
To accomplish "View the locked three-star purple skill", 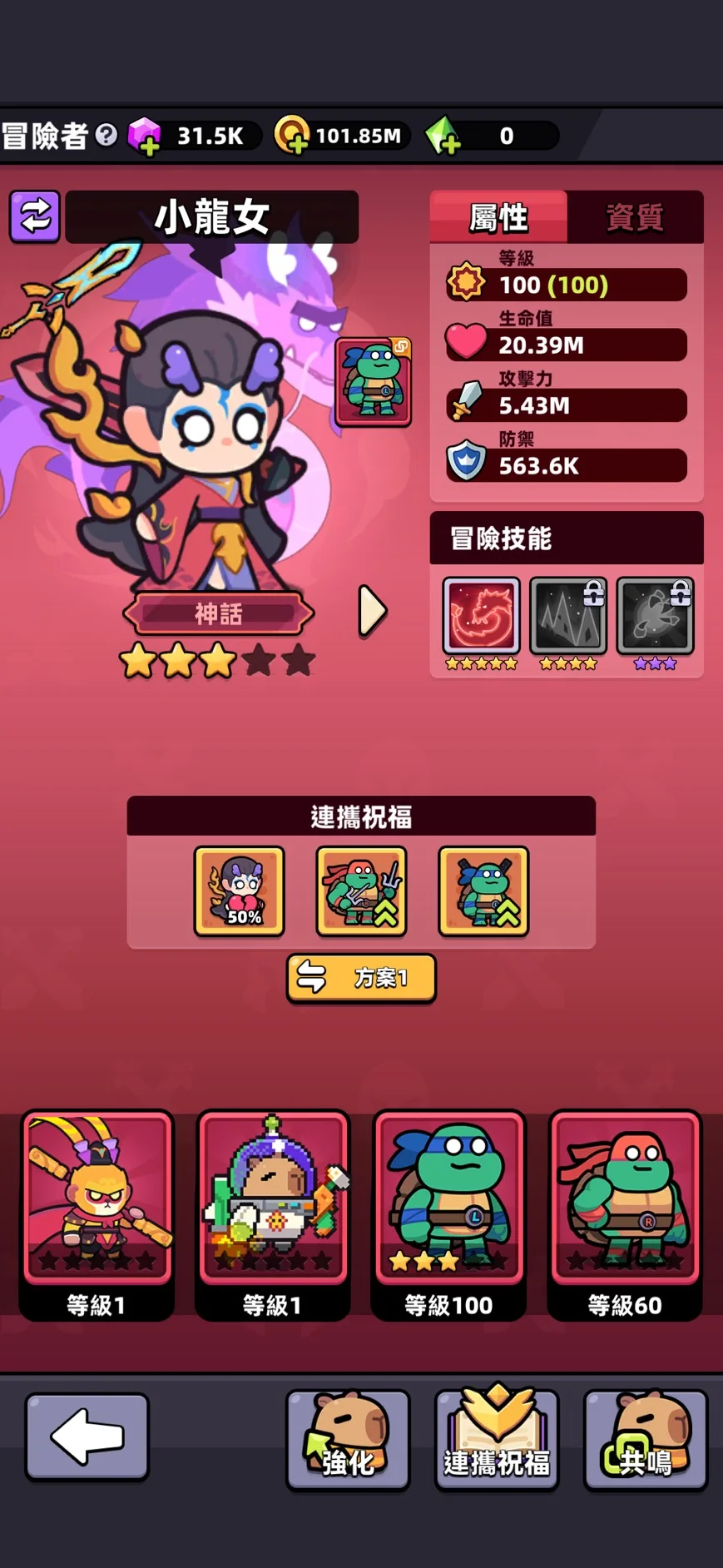I will pyautogui.click(x=655, y=616).
